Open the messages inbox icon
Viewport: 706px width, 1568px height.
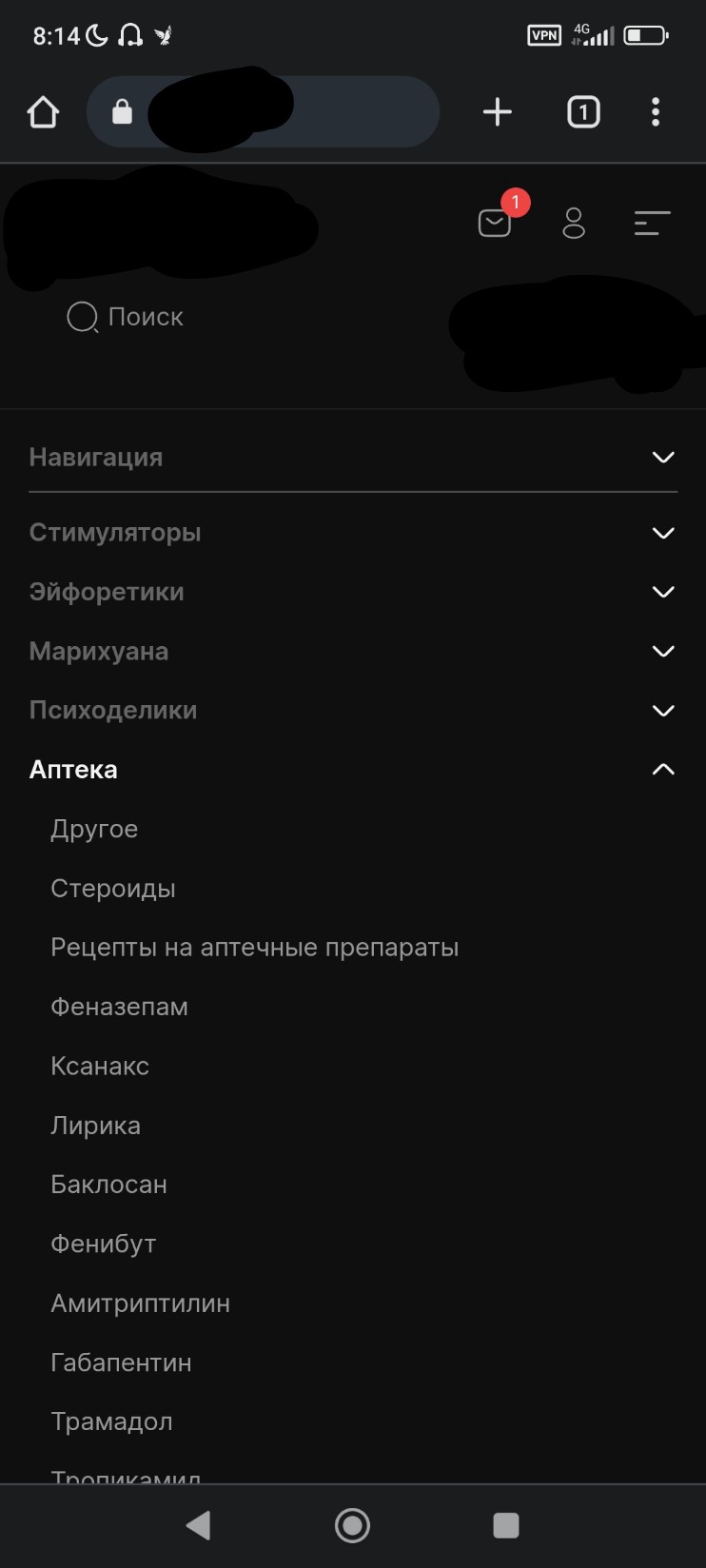click(495, 223)
